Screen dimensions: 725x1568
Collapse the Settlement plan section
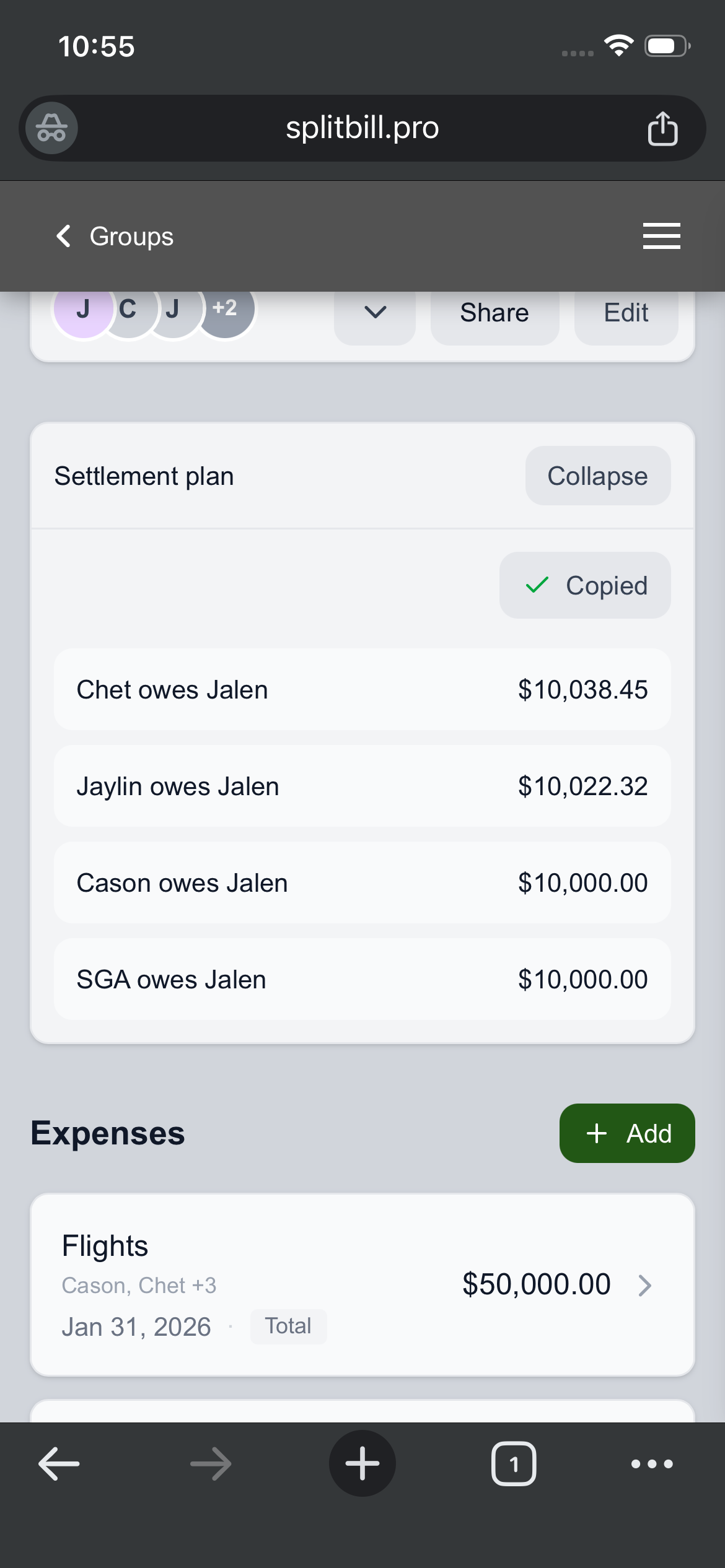[x=597, y=476]
